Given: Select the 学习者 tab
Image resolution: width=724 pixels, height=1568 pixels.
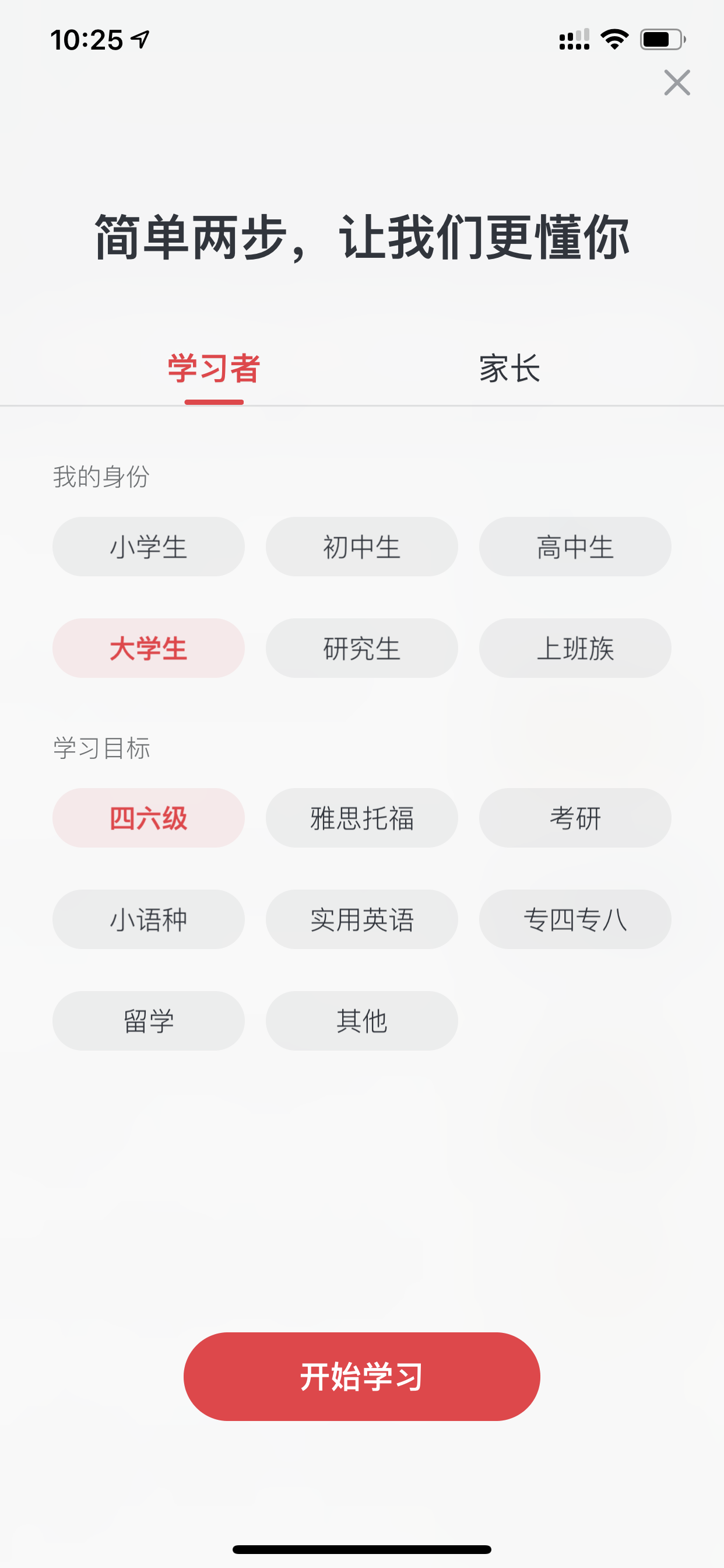Looking at the screenshot, I should tap(214, 369).
